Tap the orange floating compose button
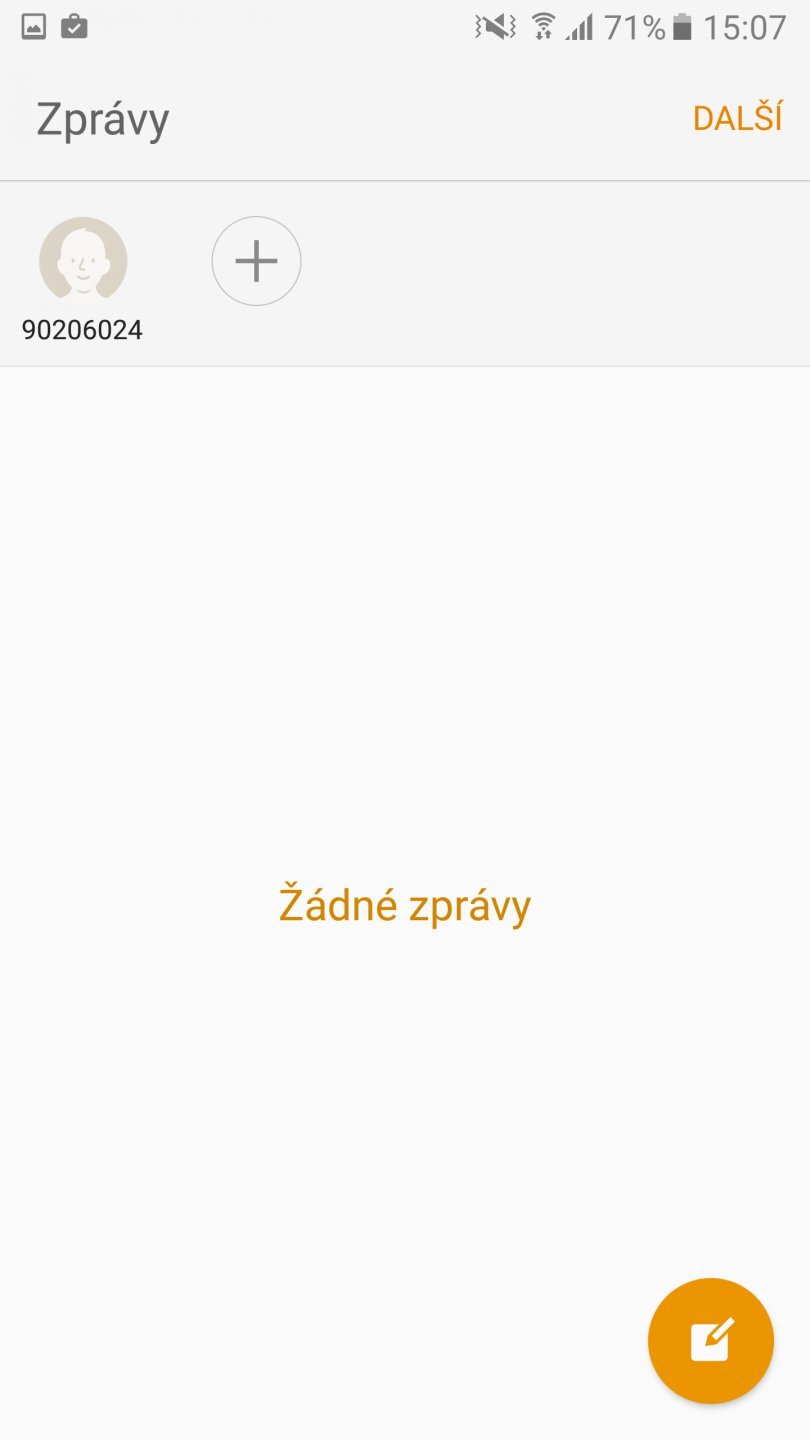Screen dimensions: 810x1440 tap(710, 1340)
